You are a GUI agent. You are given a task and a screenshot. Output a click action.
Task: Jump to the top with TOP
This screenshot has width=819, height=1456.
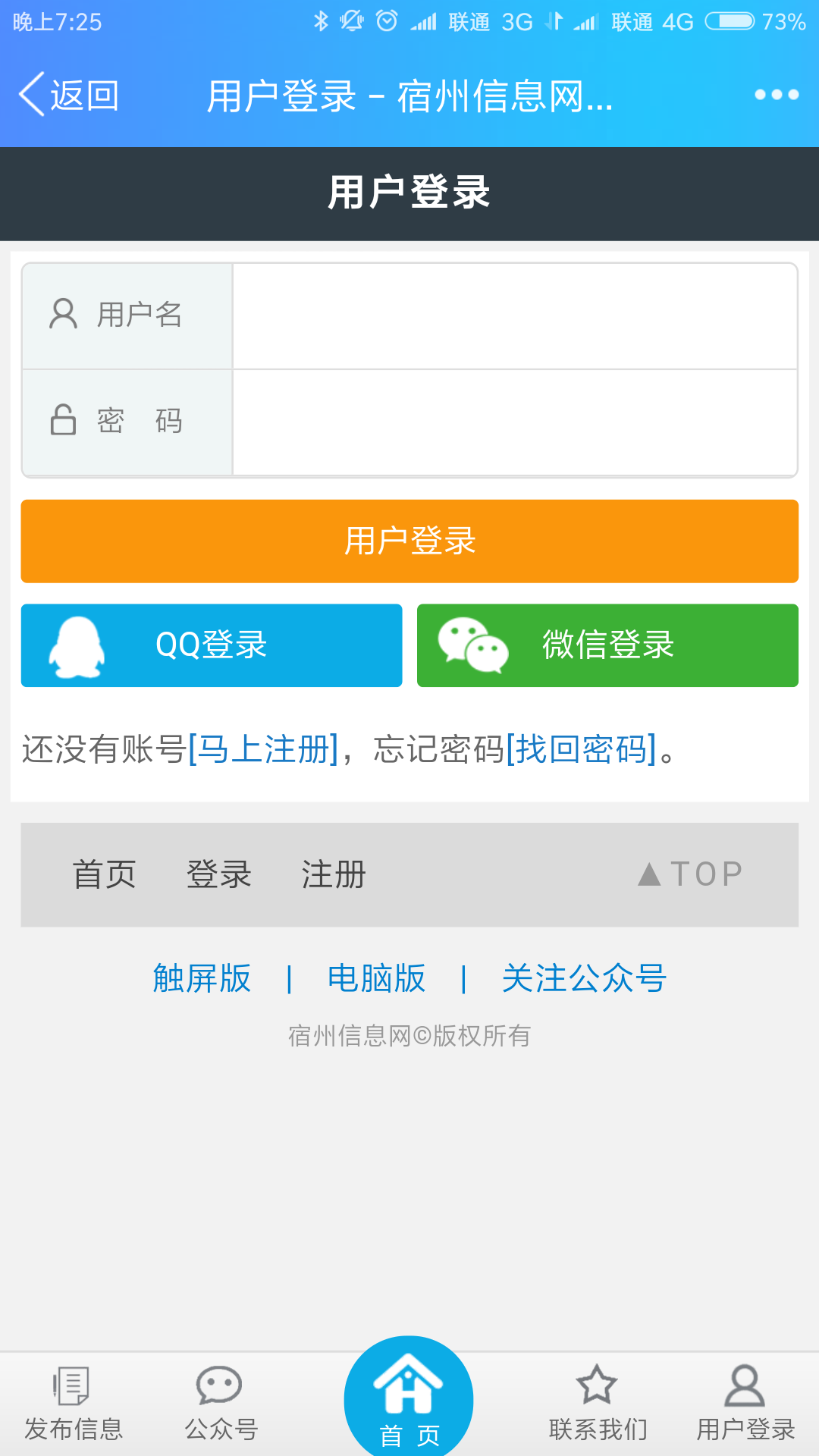click(691, 874)
